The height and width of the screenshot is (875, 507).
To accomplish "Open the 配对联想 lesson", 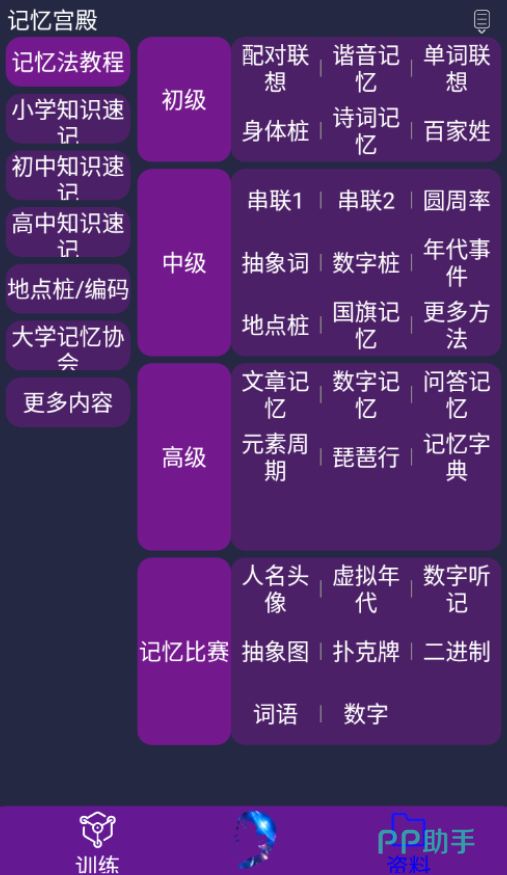I will (x=276, y=69).
